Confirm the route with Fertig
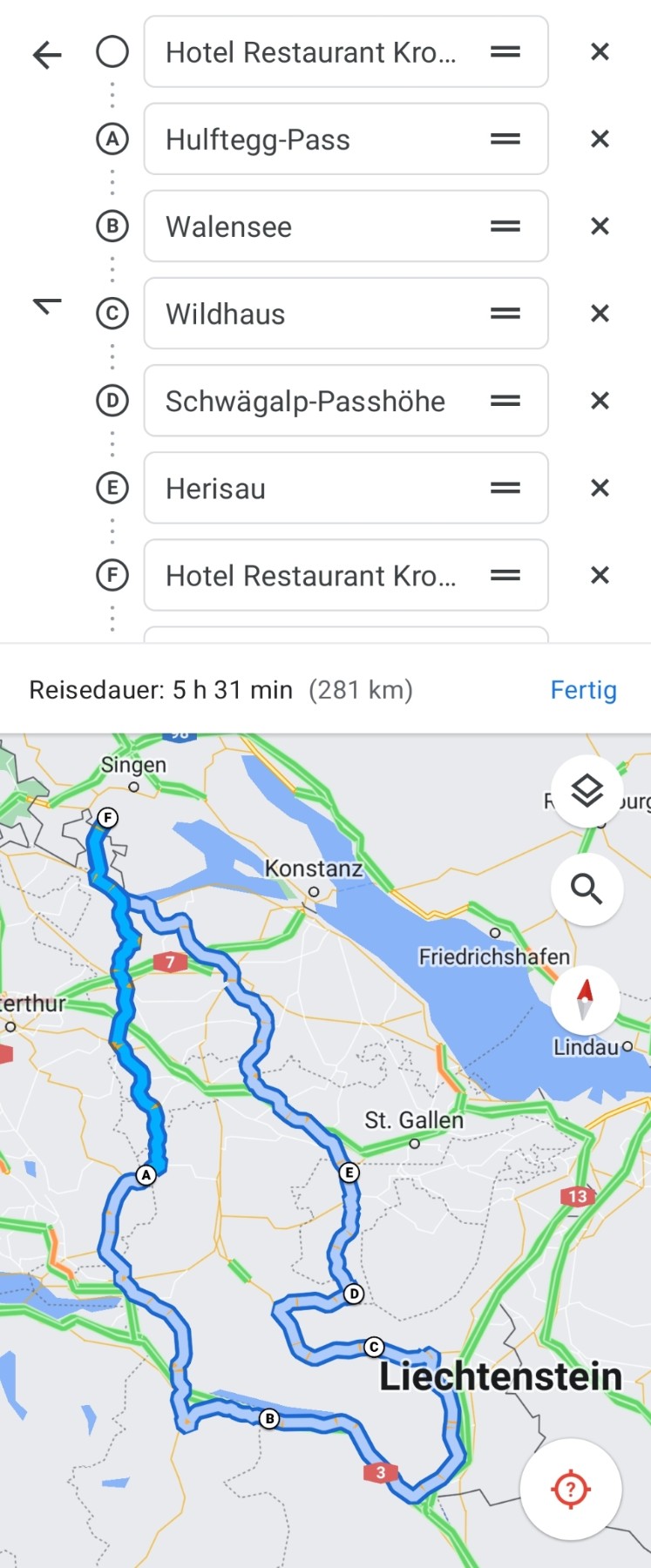The image size is (651, 1568). click(583, 690)
